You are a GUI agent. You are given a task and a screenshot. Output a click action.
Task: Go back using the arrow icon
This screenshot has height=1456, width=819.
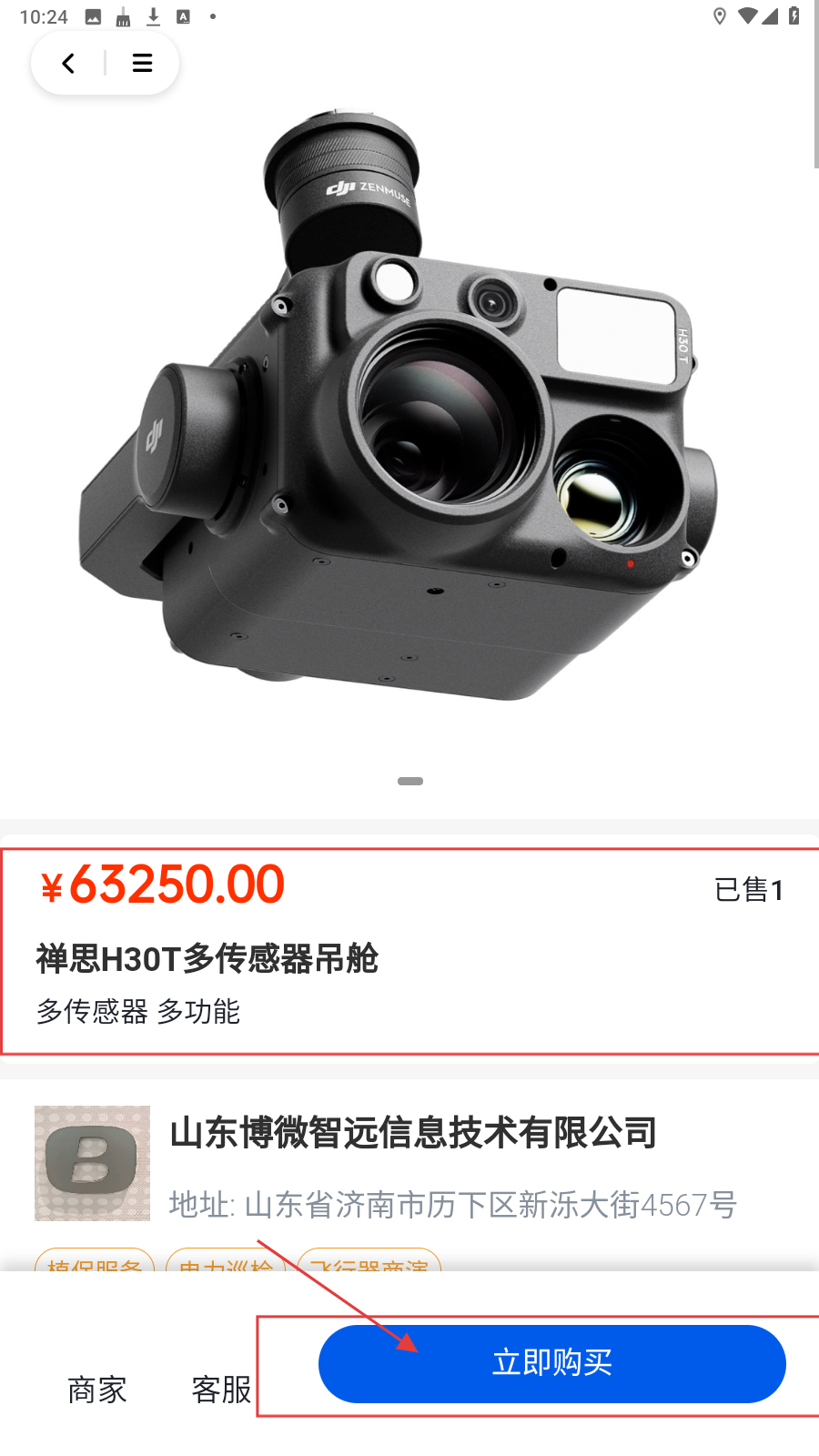68,63
